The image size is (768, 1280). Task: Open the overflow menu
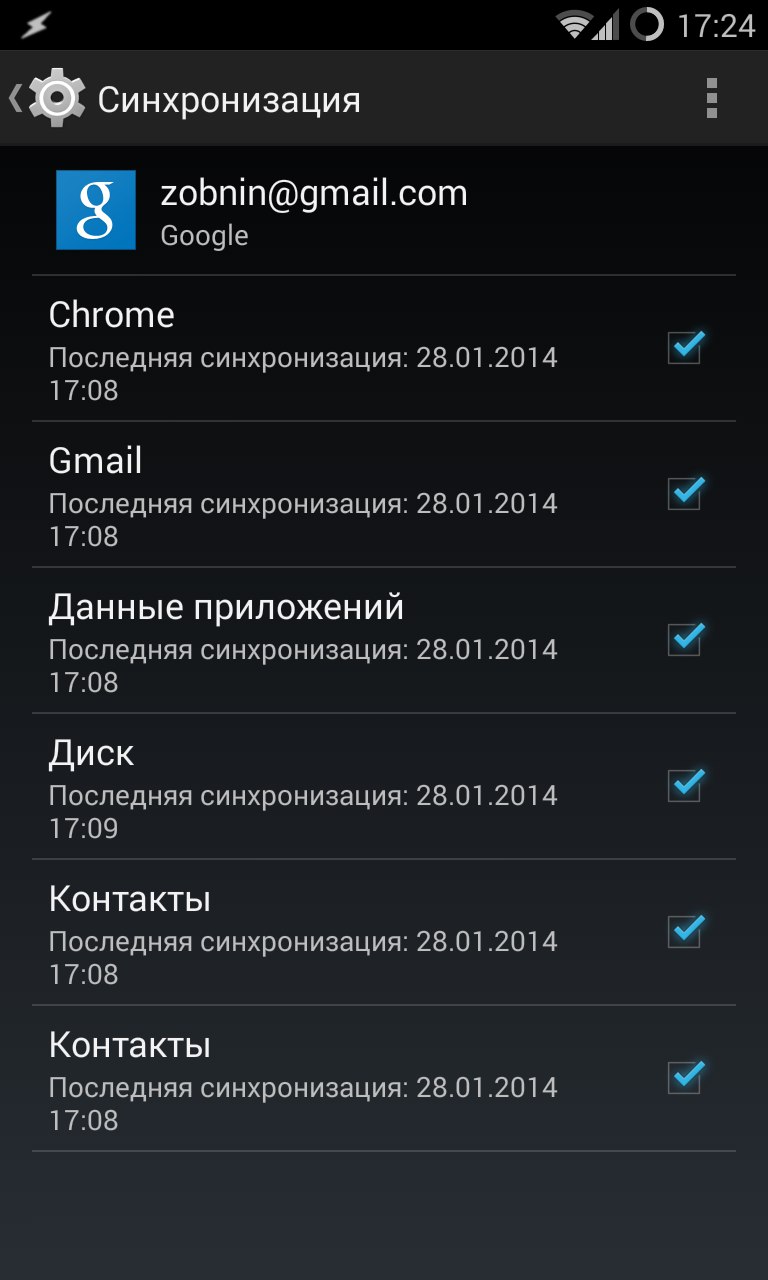[x=712, y=98]
